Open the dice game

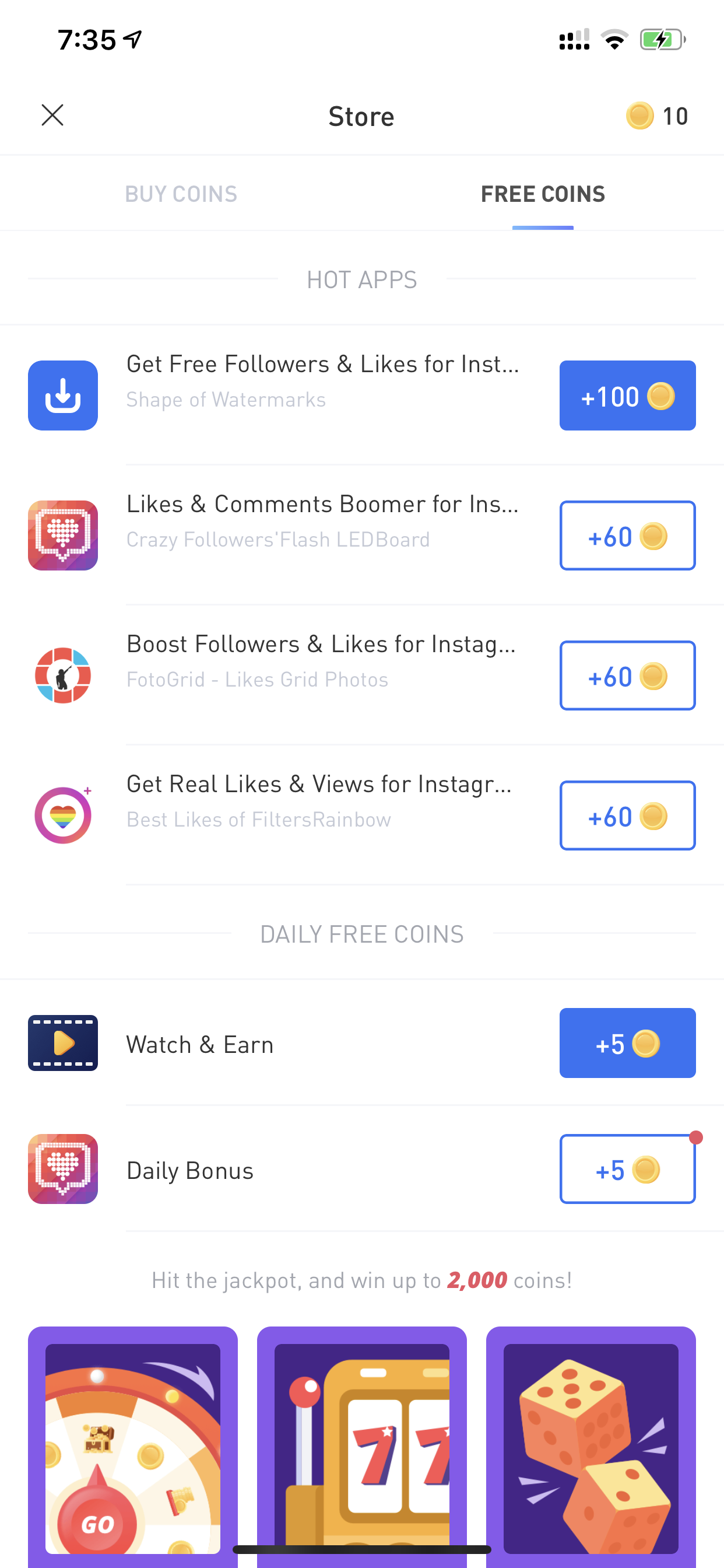pyautogui.click(x=591, y=1447)
